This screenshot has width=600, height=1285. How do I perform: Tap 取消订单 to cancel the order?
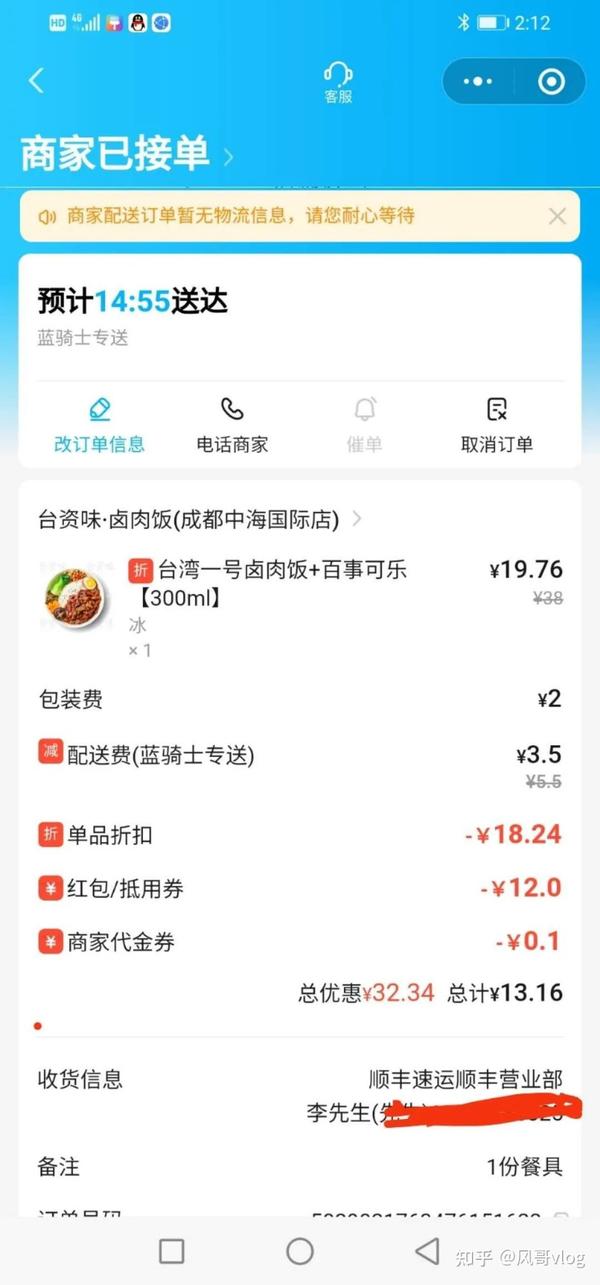pos(497,426)
